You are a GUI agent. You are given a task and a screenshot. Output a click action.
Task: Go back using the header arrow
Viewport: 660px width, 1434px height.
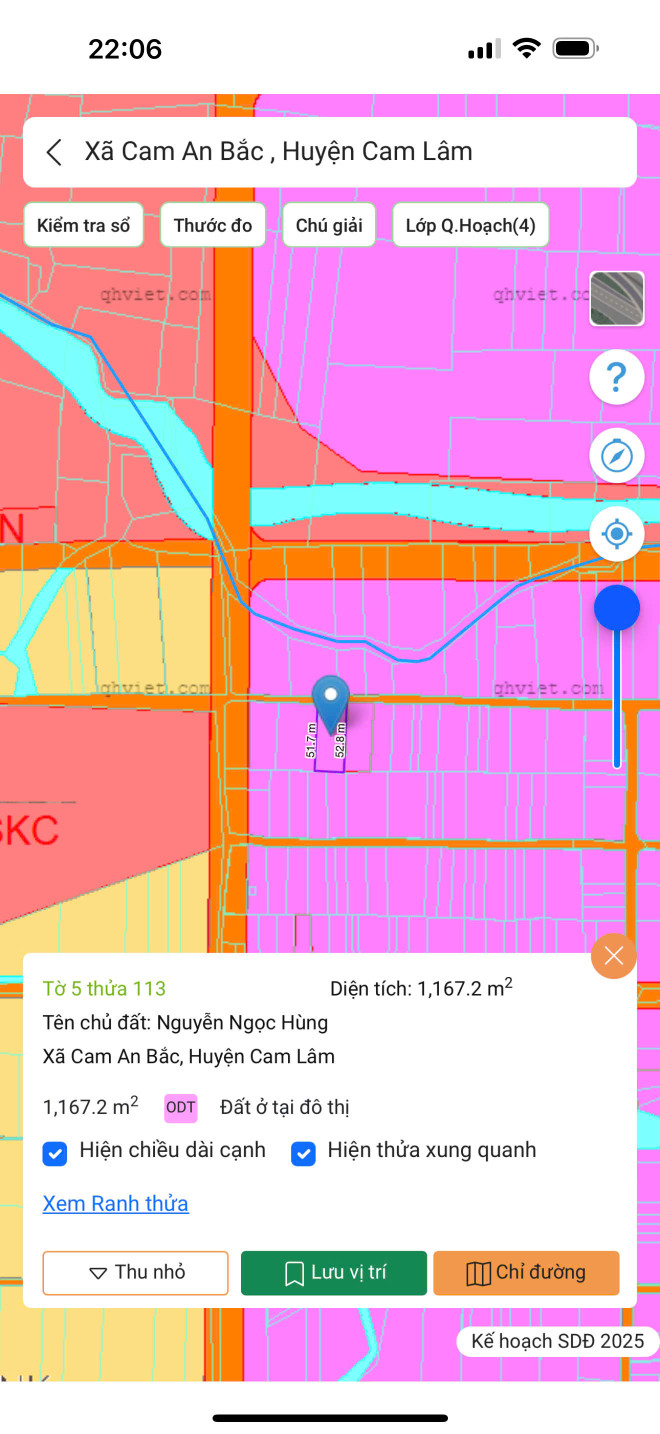tap(54, 152)
